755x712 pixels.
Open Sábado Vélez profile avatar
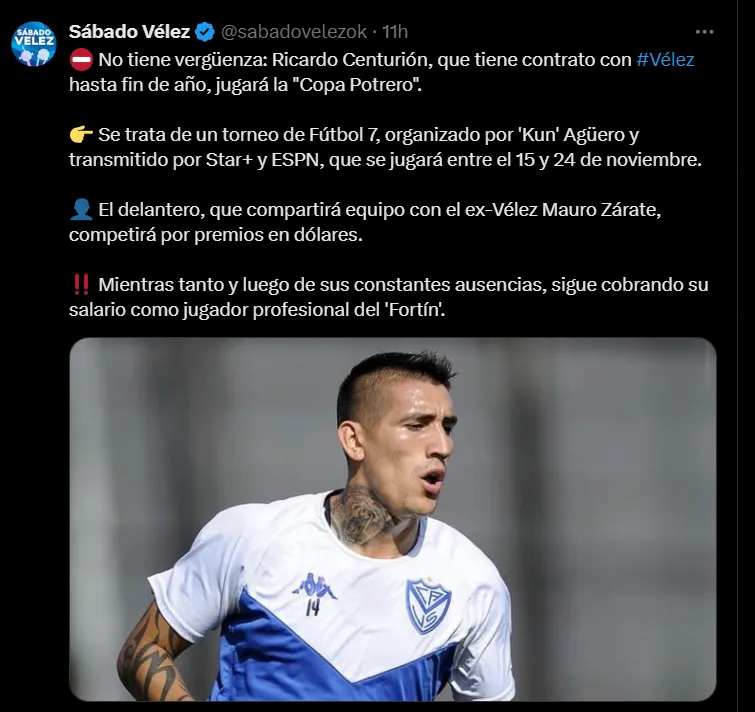(34, 44)
